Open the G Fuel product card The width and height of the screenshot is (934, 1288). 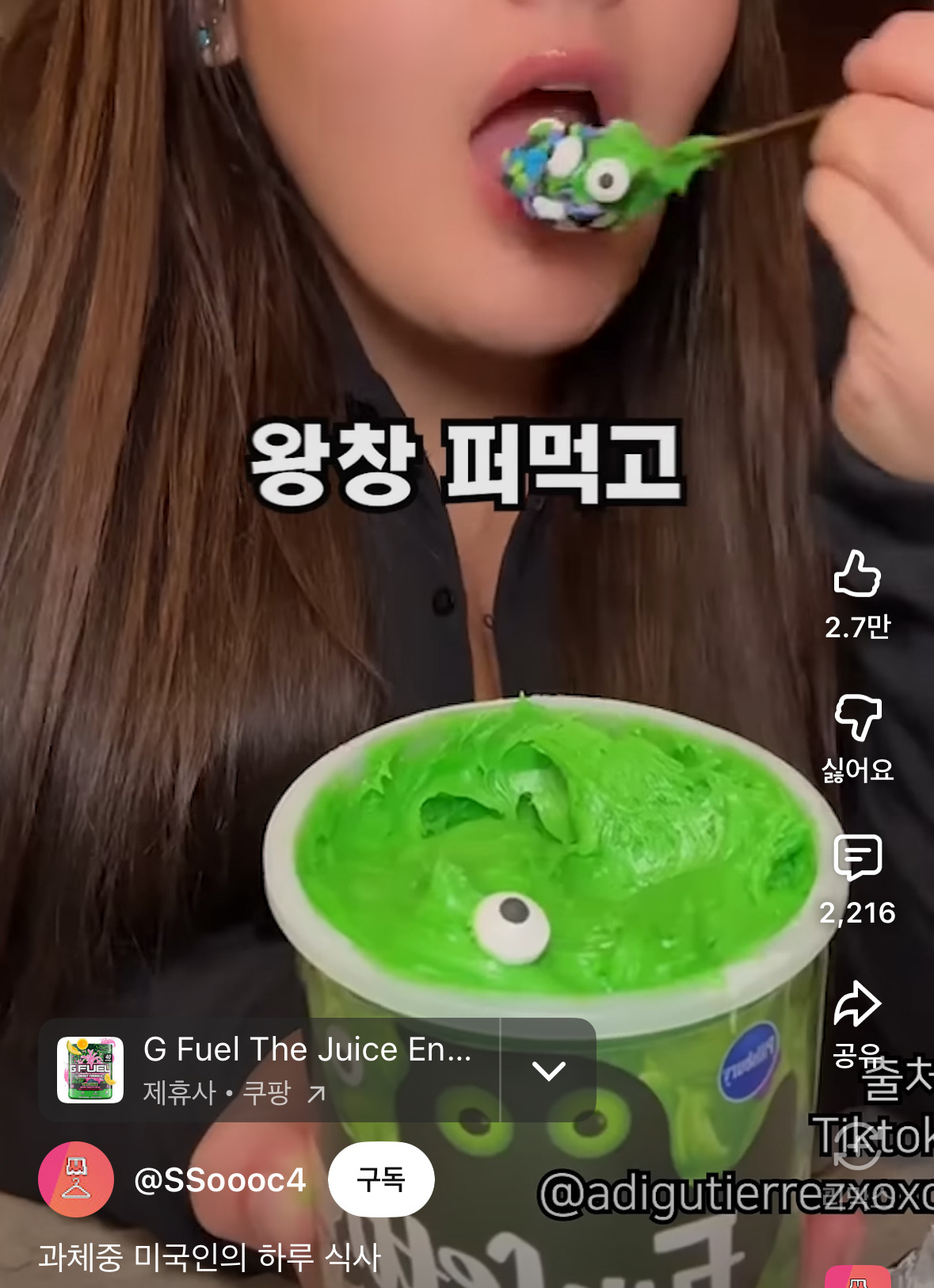pyautogui.click(x=269, y=1070)
